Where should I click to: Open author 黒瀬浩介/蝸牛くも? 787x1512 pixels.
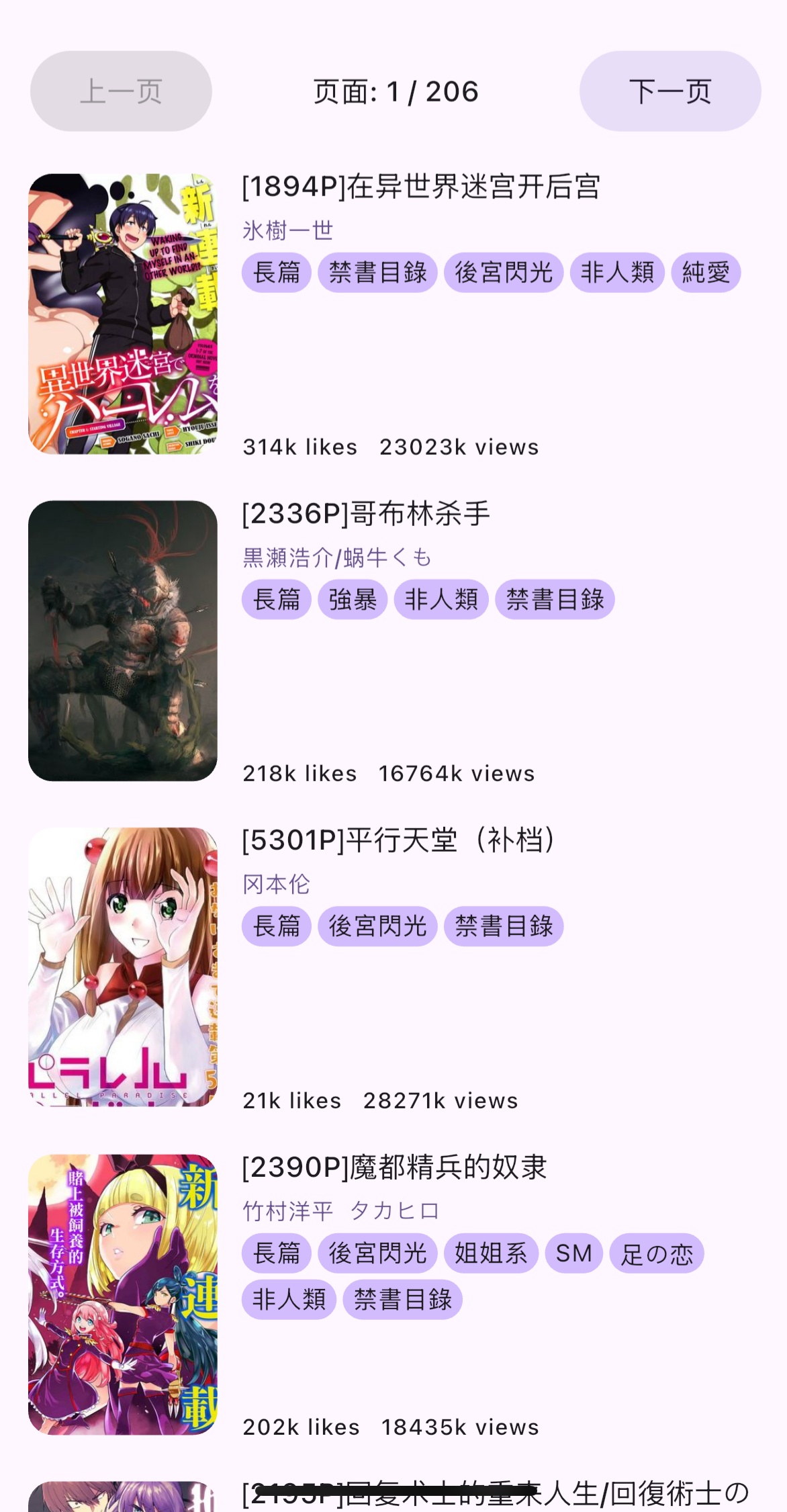(337, 558)
